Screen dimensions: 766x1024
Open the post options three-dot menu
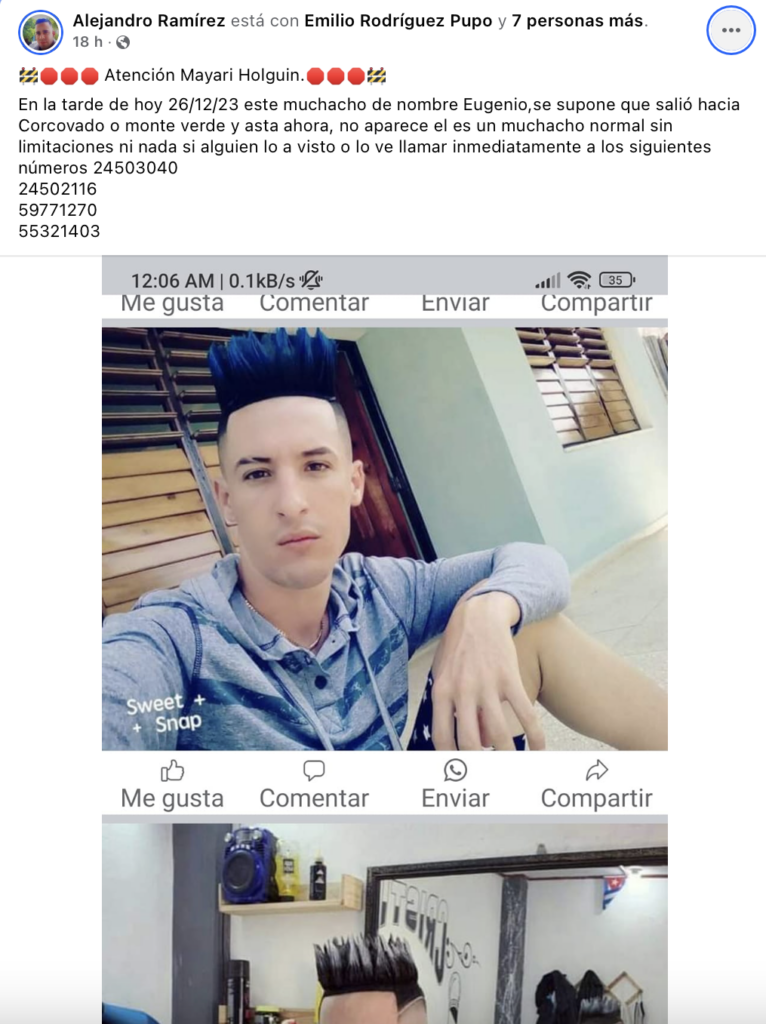pos(731,30)
